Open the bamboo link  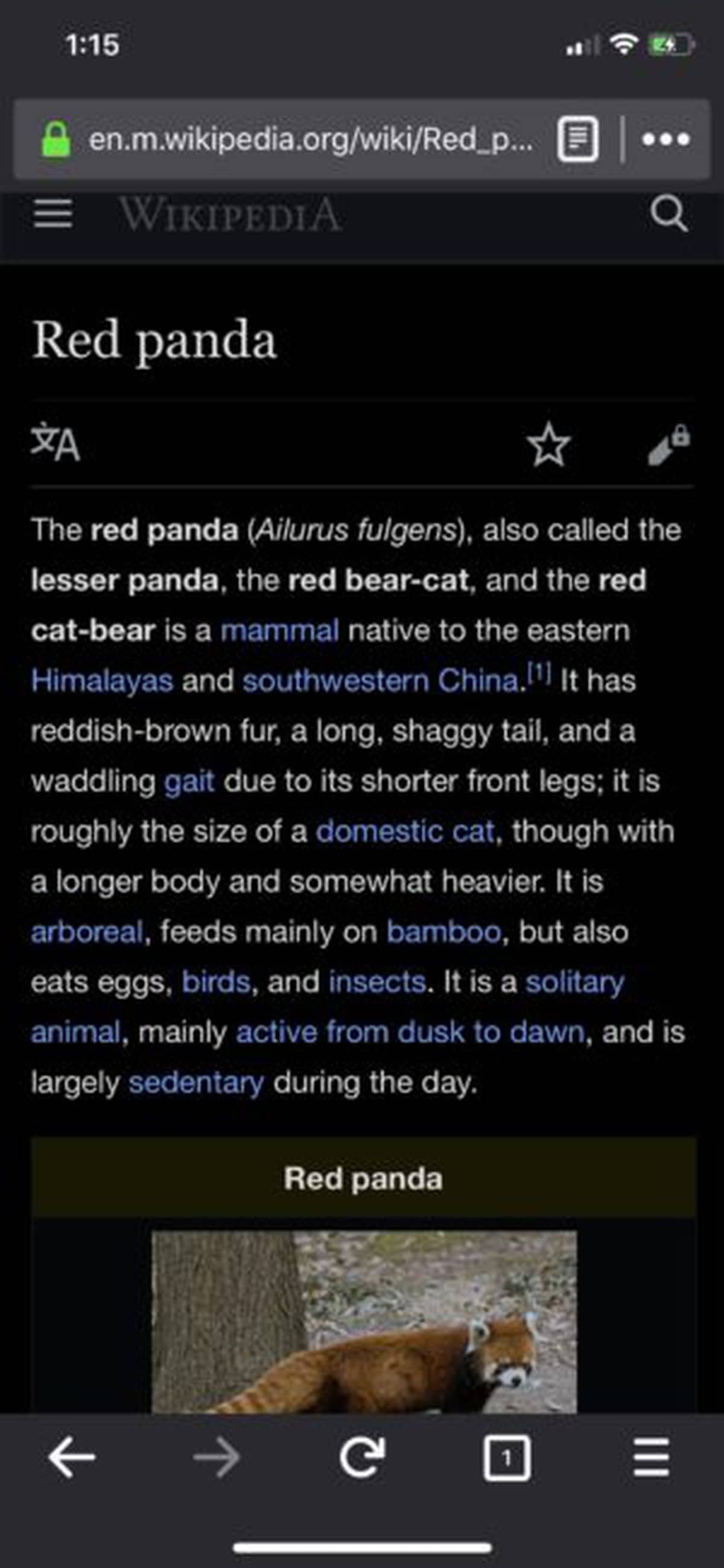tap(444, 932)
